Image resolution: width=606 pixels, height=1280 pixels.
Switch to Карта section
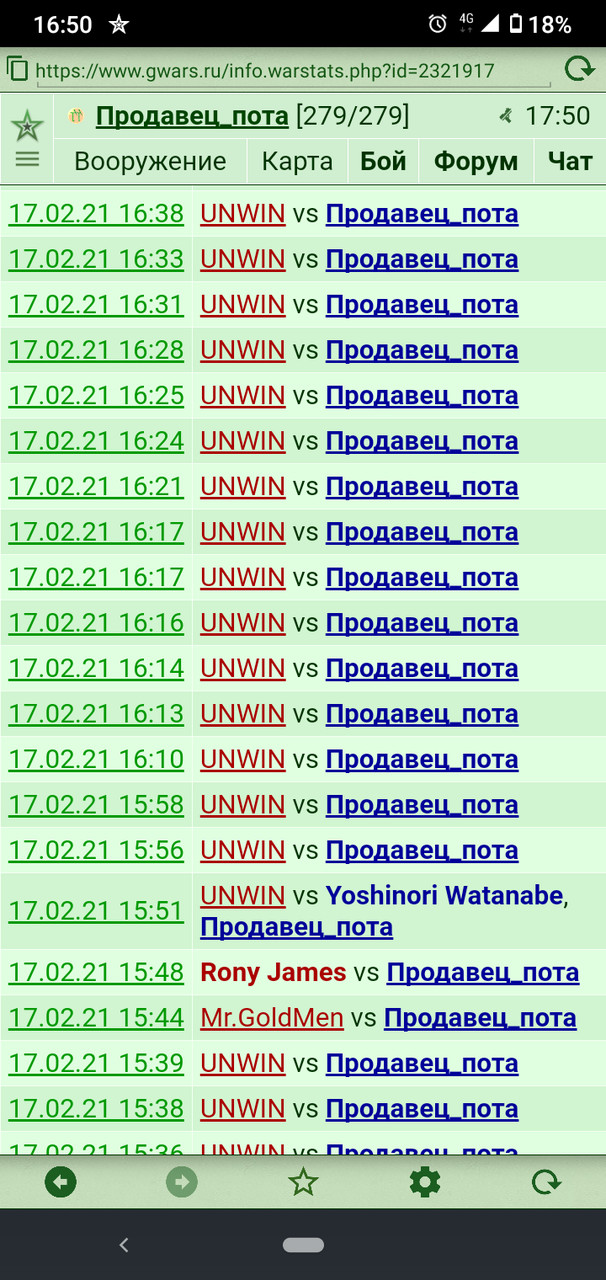(x=297, y=161)
